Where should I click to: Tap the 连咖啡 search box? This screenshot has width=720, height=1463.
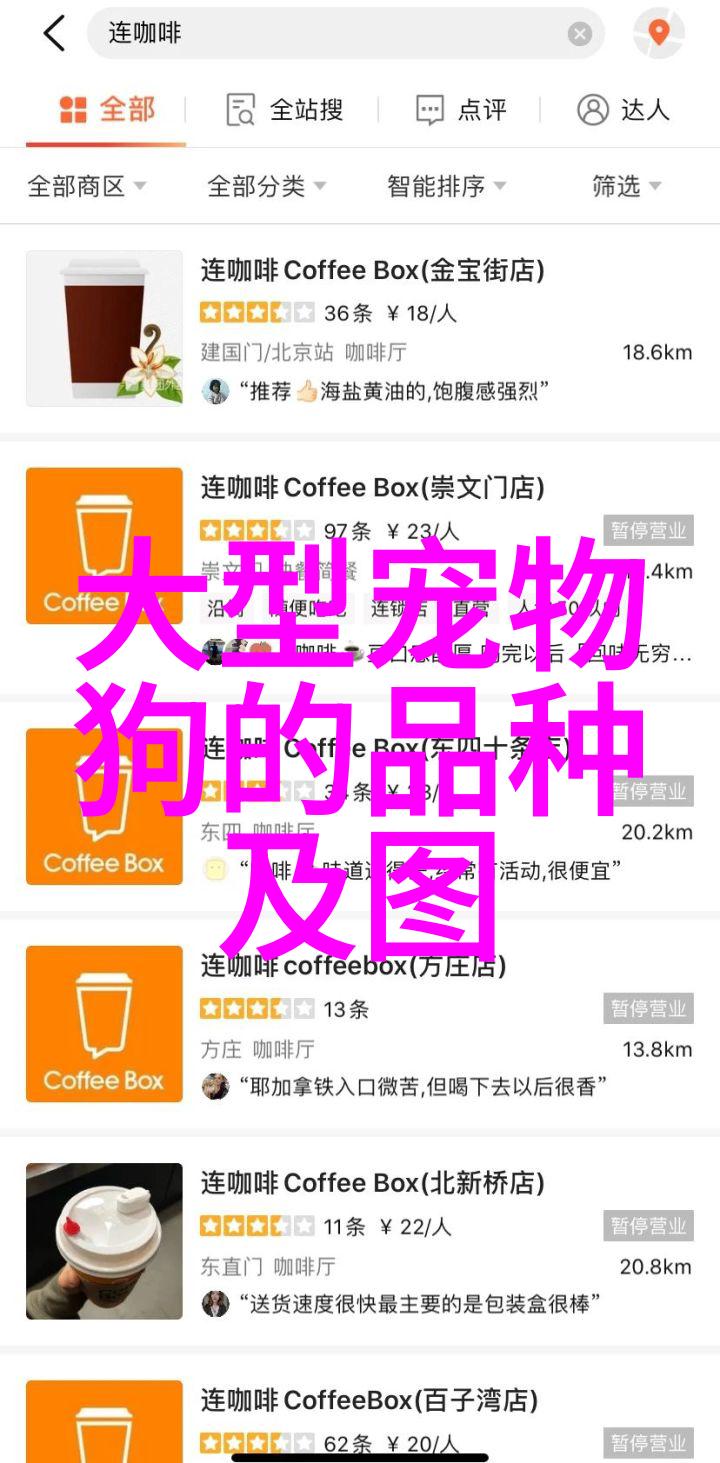330,34
